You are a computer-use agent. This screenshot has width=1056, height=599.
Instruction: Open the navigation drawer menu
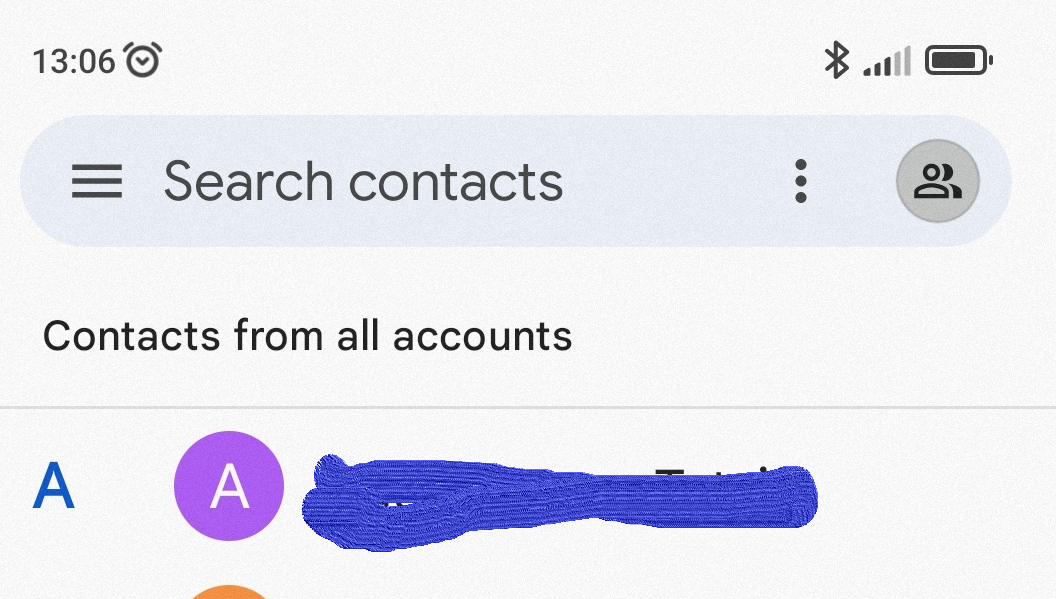(97, 182)
